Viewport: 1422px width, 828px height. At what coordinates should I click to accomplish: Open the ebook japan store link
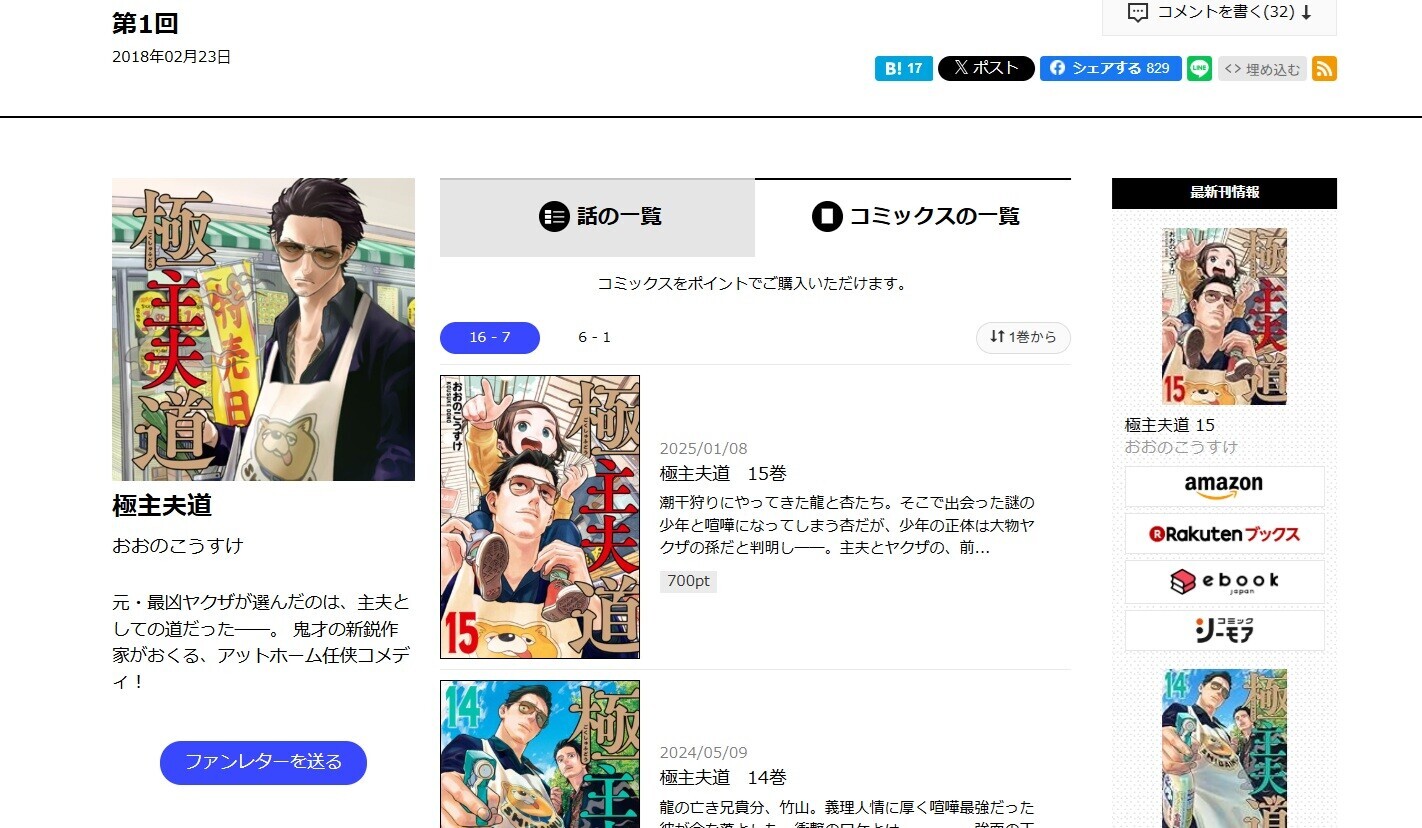point(1224,582)
